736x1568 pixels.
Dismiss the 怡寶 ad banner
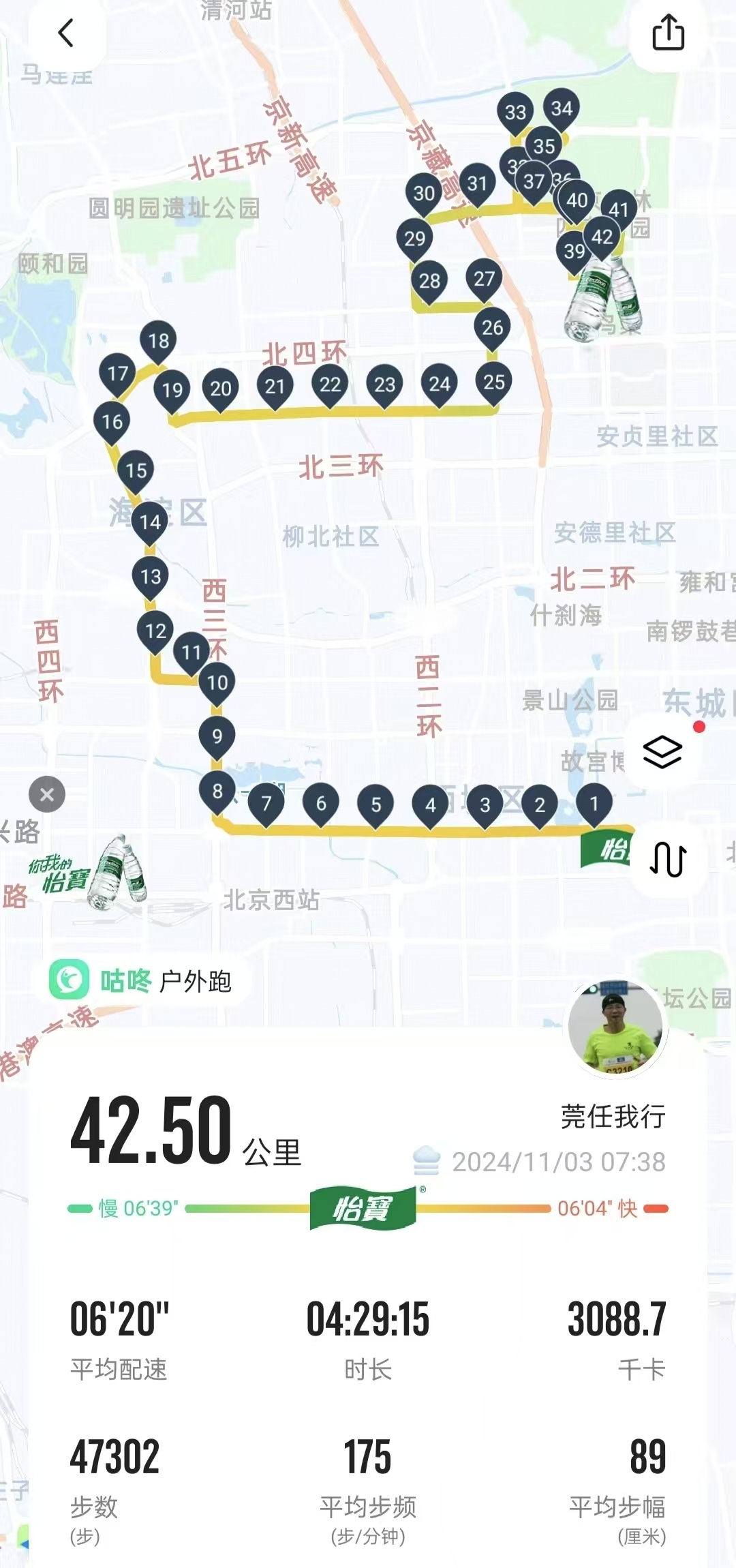pos(47,794)
